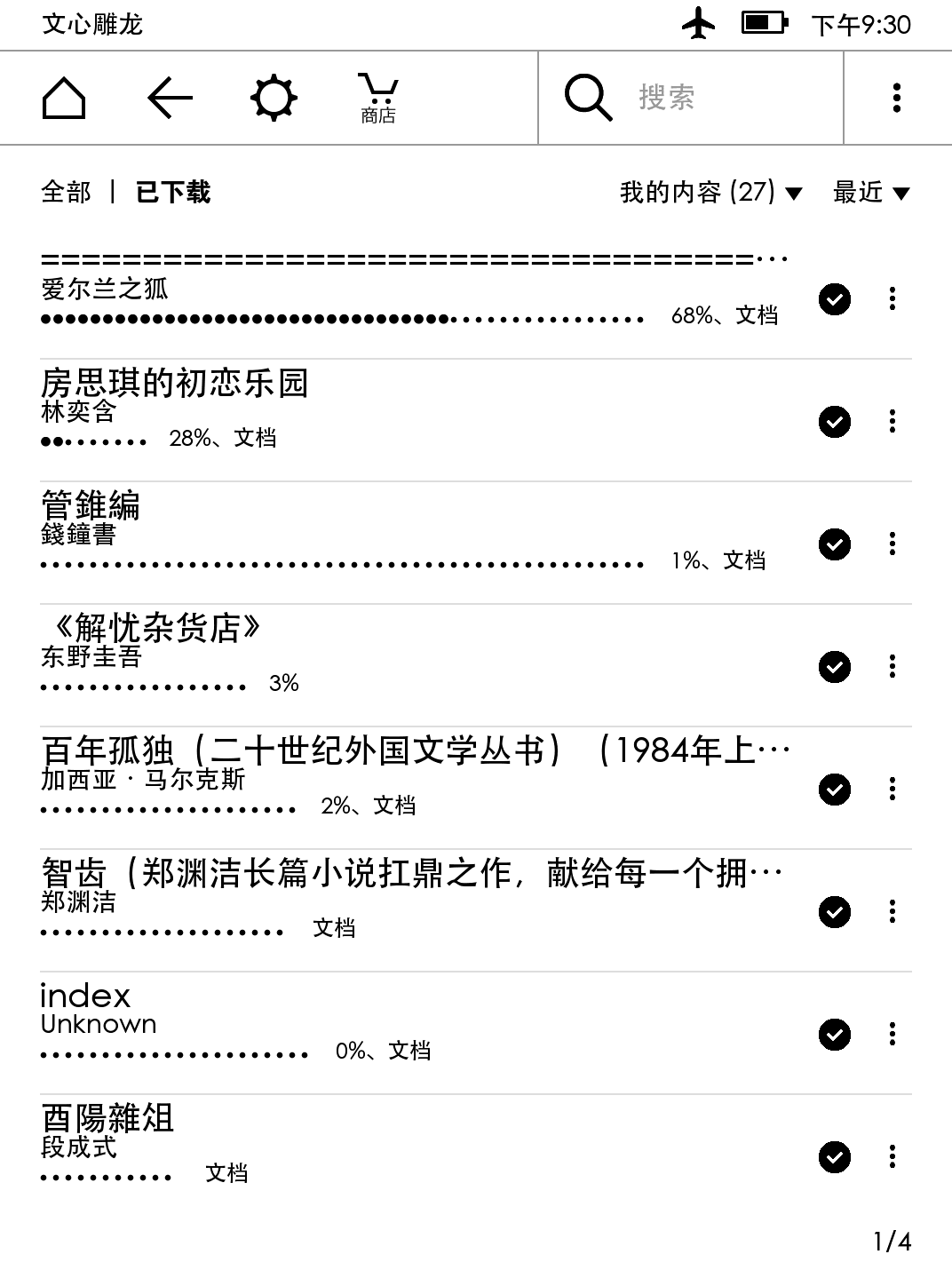952x1286 pixels.
Task: Show more options for 房思琪的初恋乐园
Action: pyautogui.click(x=892, y=421)
